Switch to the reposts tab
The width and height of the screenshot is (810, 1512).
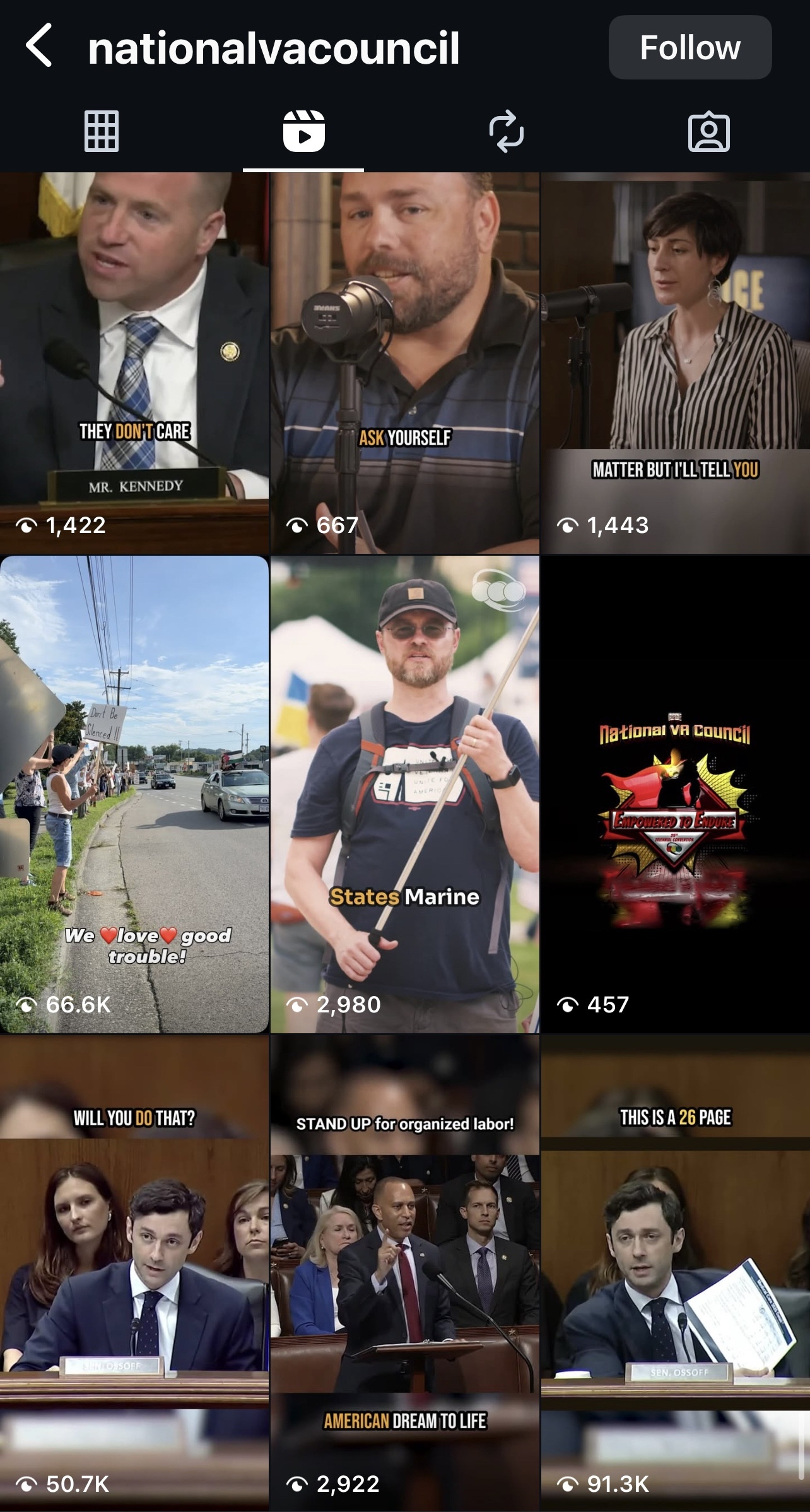(x=506, y=131)
